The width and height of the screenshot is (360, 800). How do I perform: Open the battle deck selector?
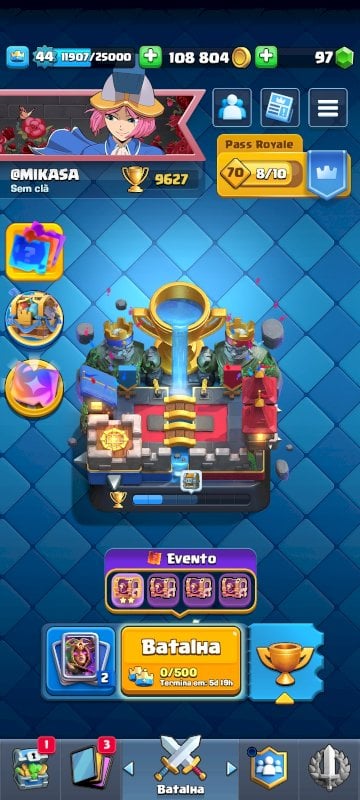(x=81, y=660)
